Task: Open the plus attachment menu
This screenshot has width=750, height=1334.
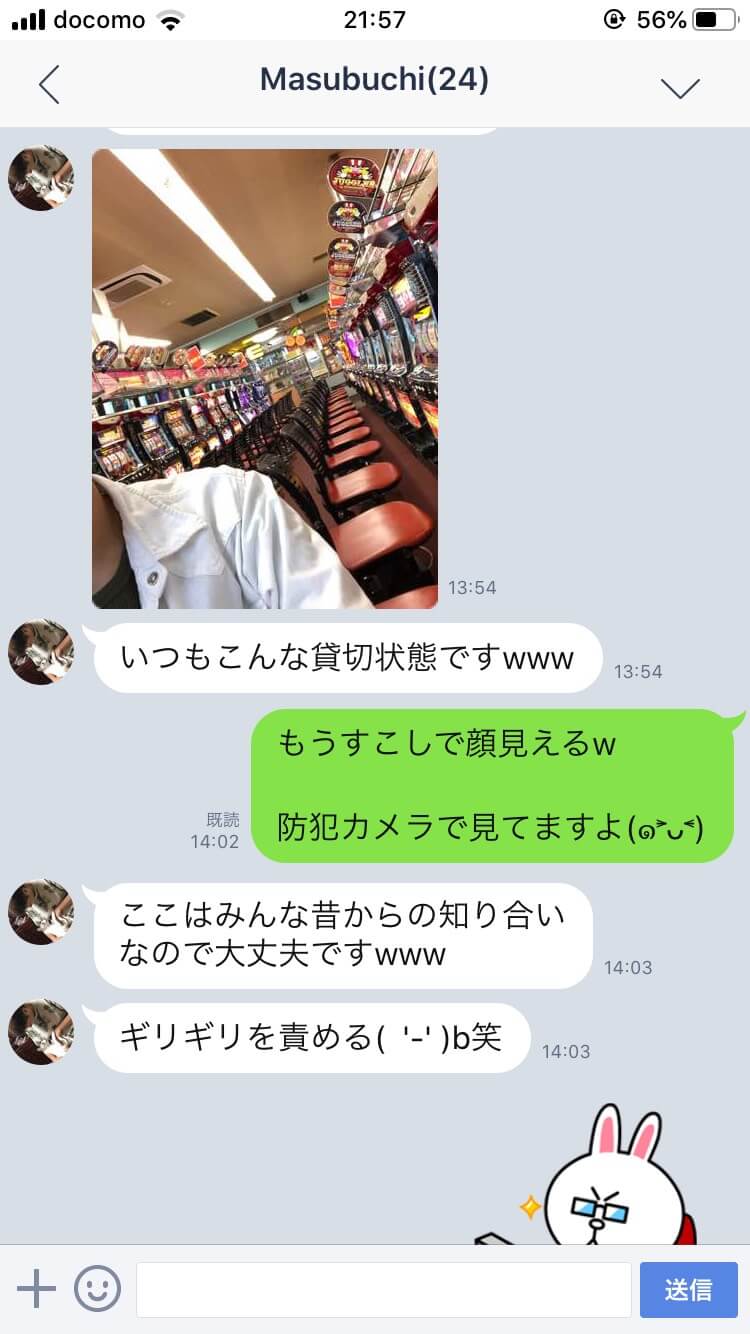Action: click(37, 1289)
